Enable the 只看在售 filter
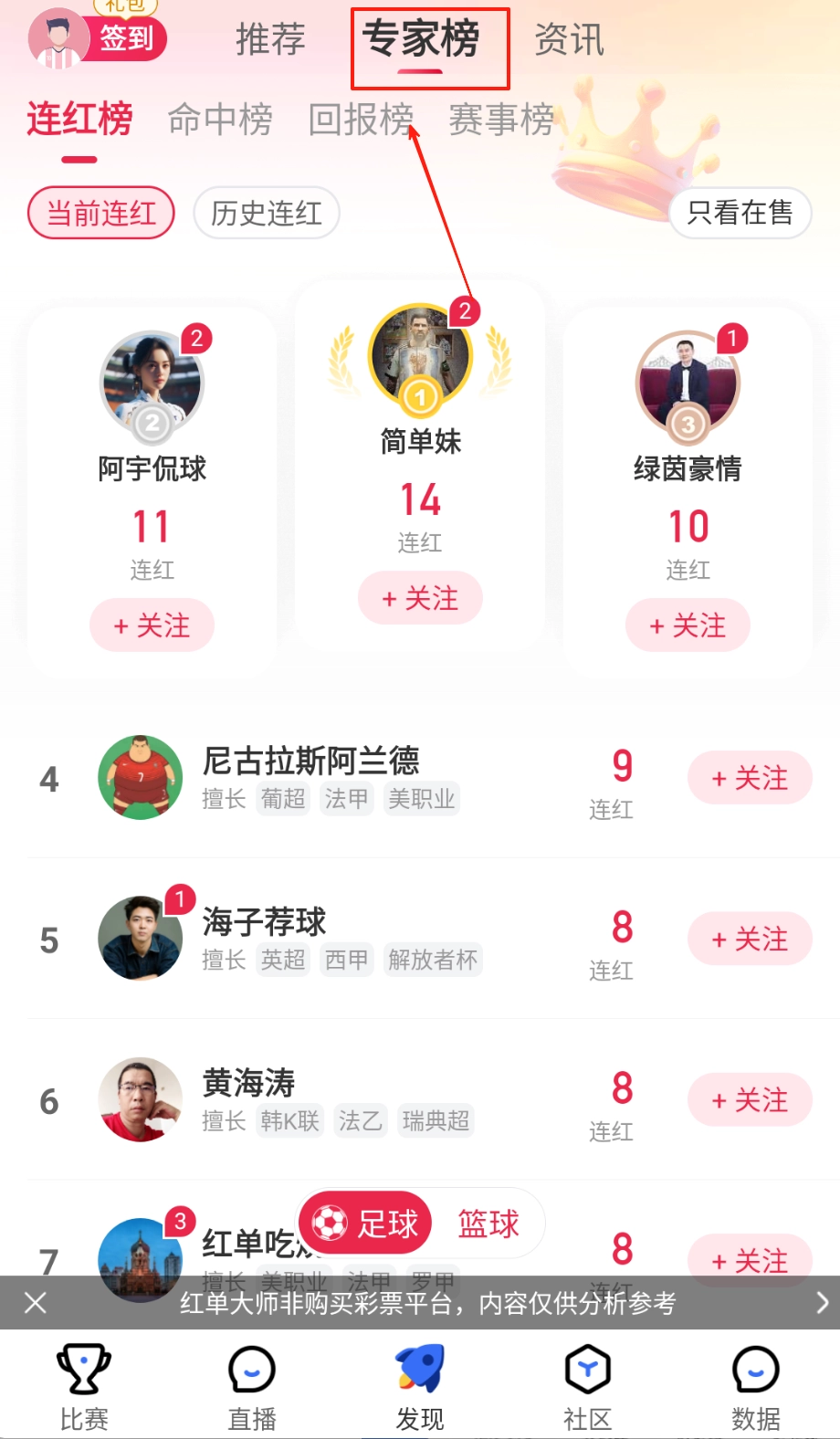Screen dimensions: 840x1439 (740, 214)
